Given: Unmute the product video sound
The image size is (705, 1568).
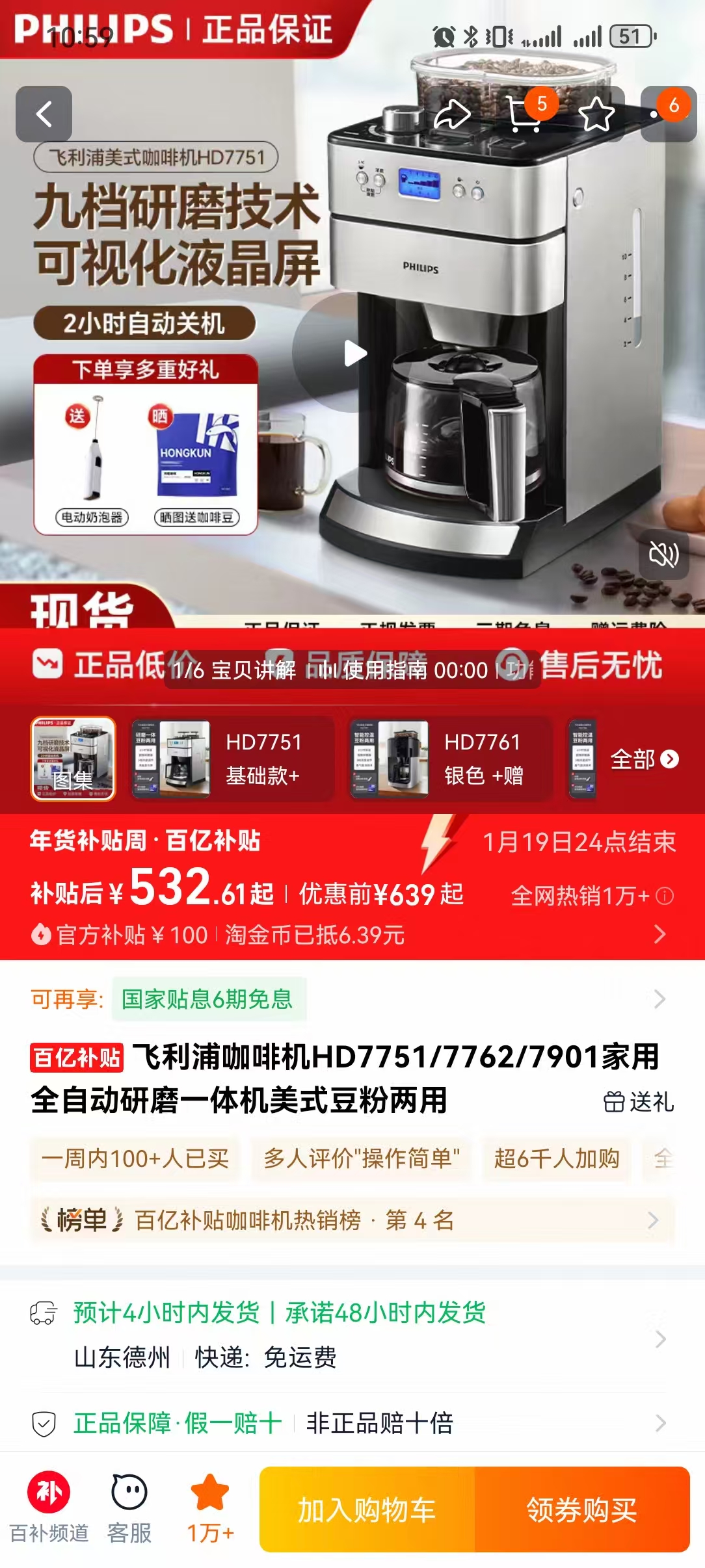Looking at the screenshot, I should (663, 555).
